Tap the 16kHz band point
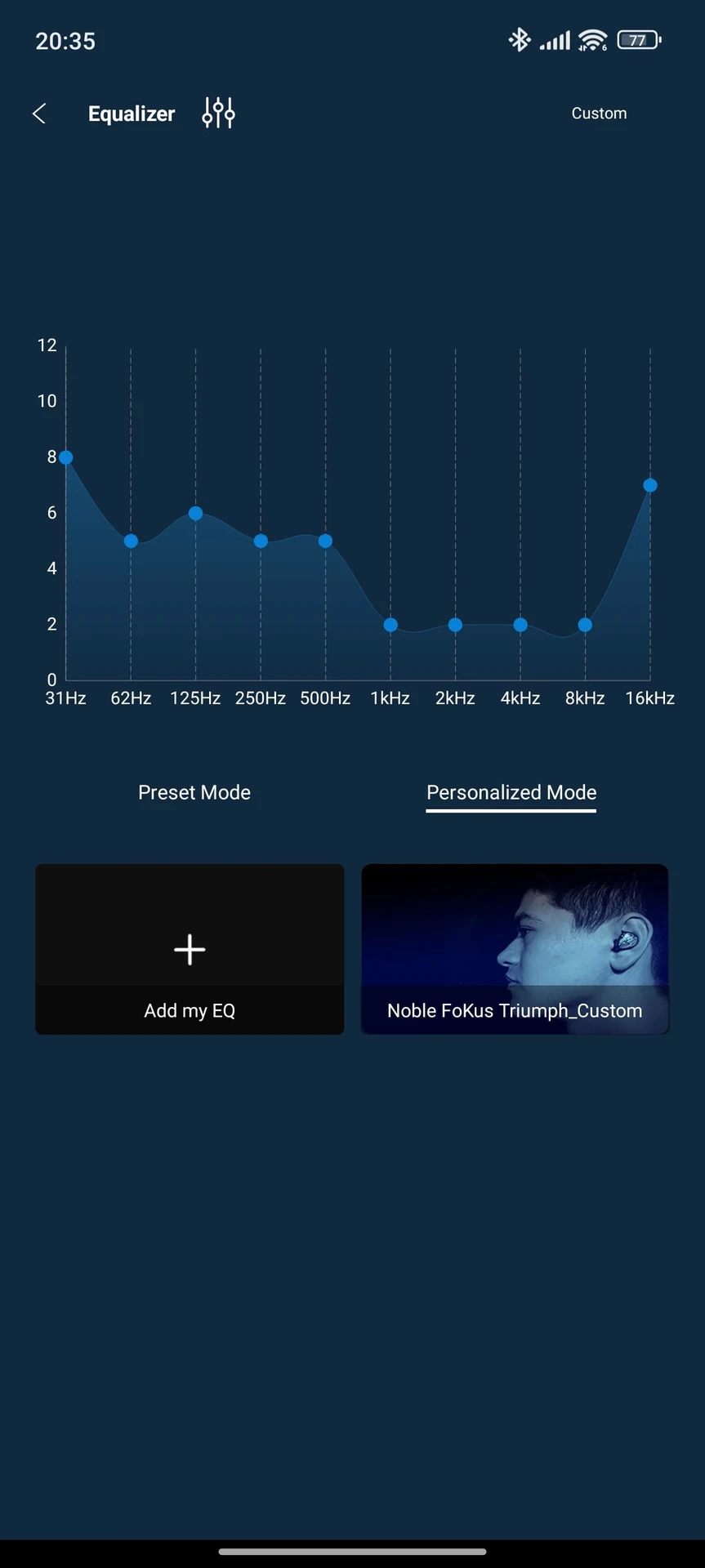The height and width of the screenshot is (1568, 705). pos(650,485)
